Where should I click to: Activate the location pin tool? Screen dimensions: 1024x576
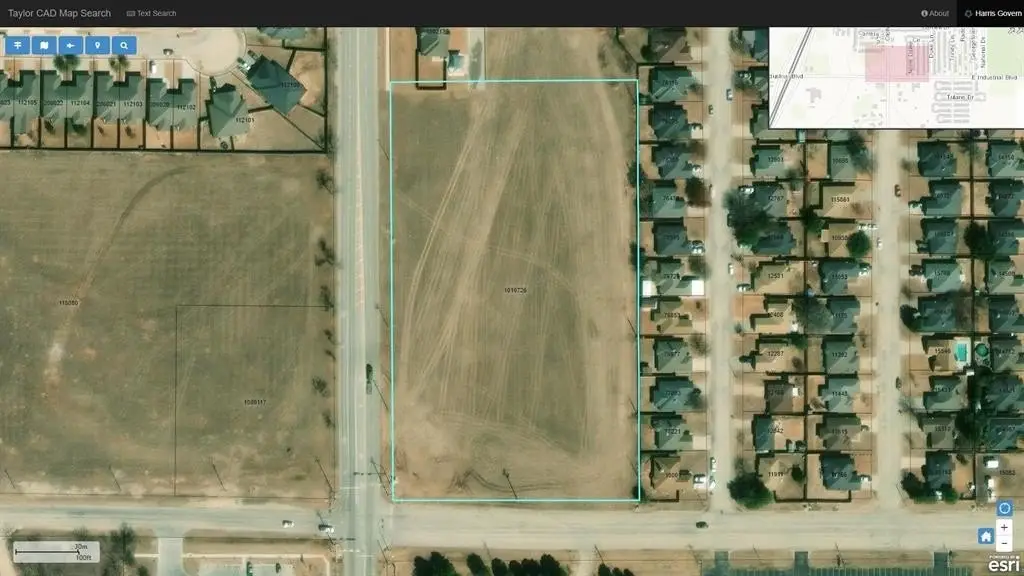[97, 45]
